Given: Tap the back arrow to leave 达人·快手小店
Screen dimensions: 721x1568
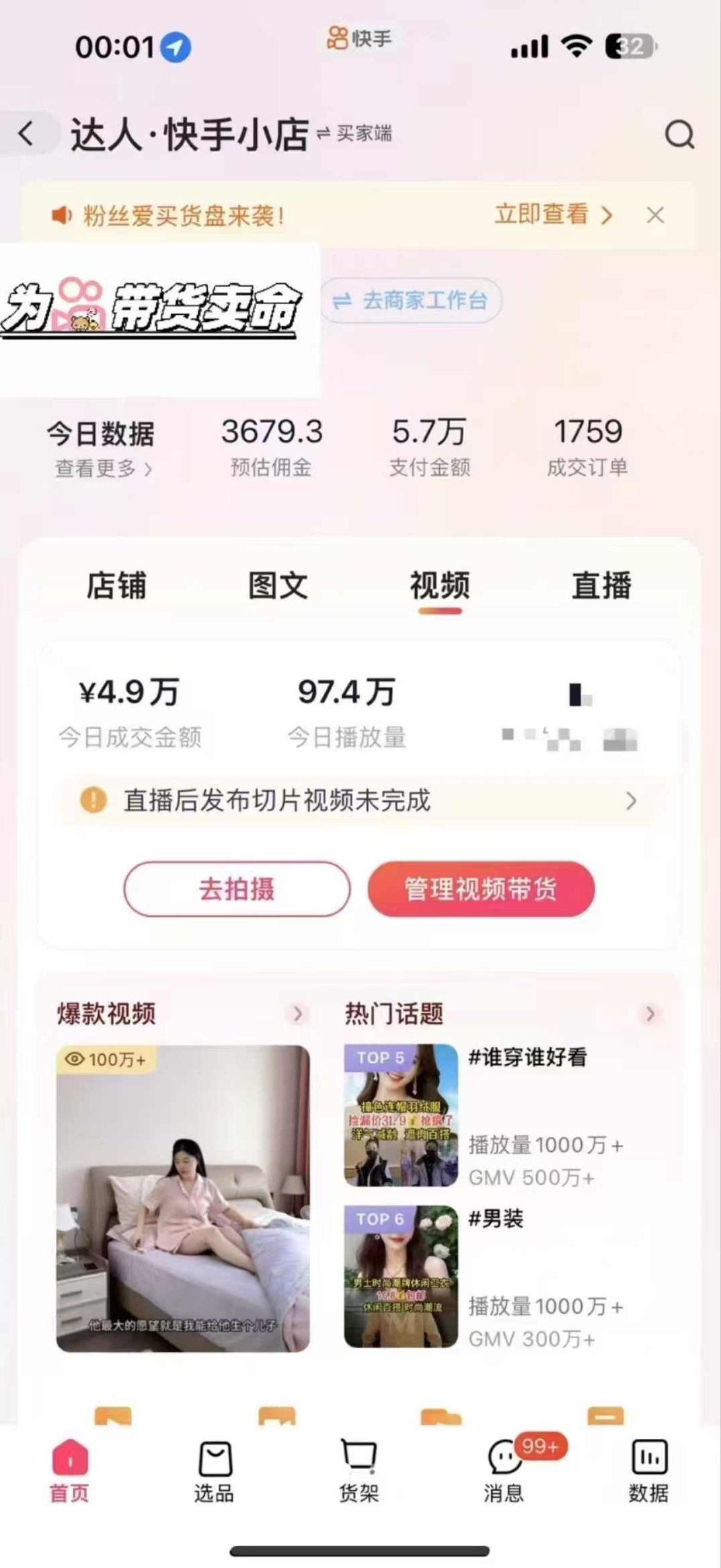Looking at the screenshot, I should 24,133.
